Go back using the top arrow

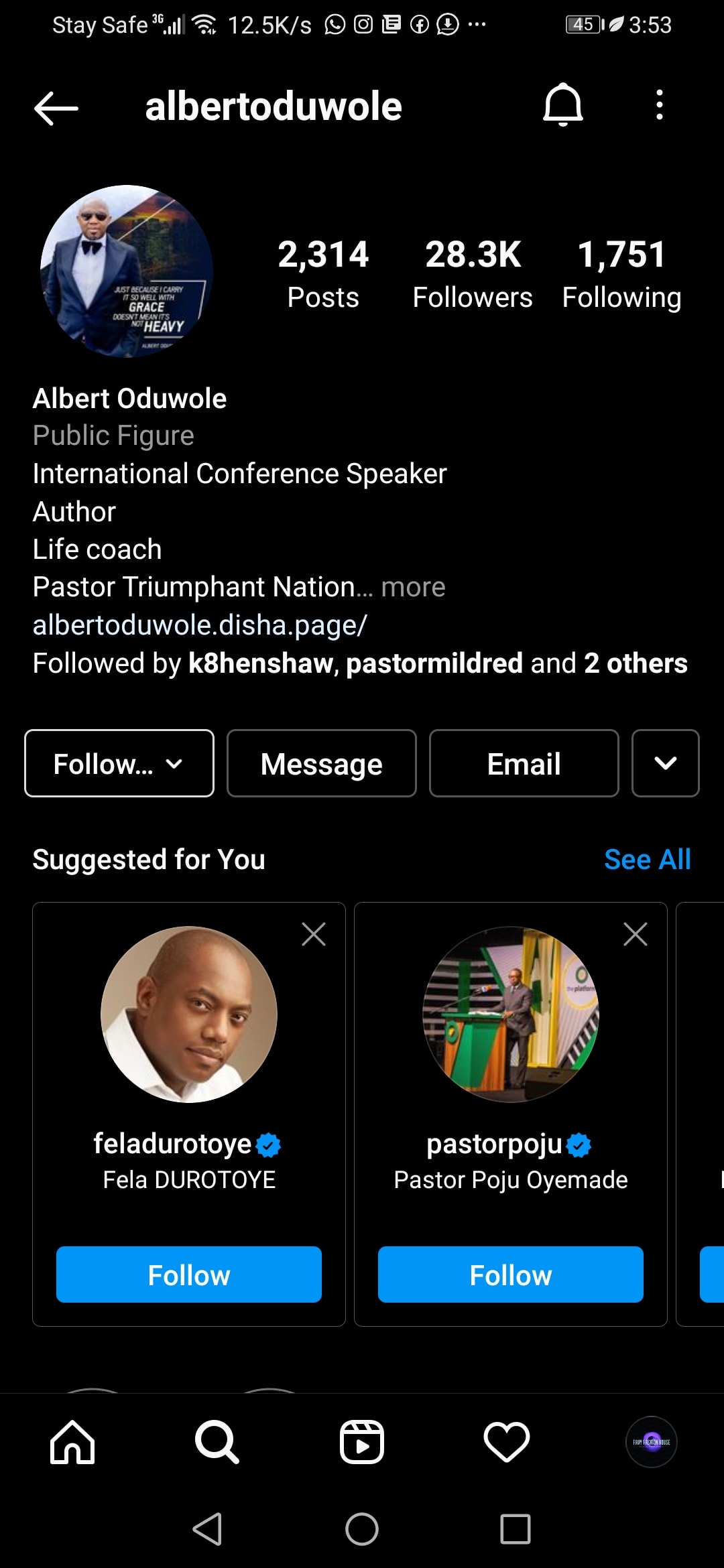point(56,107)
